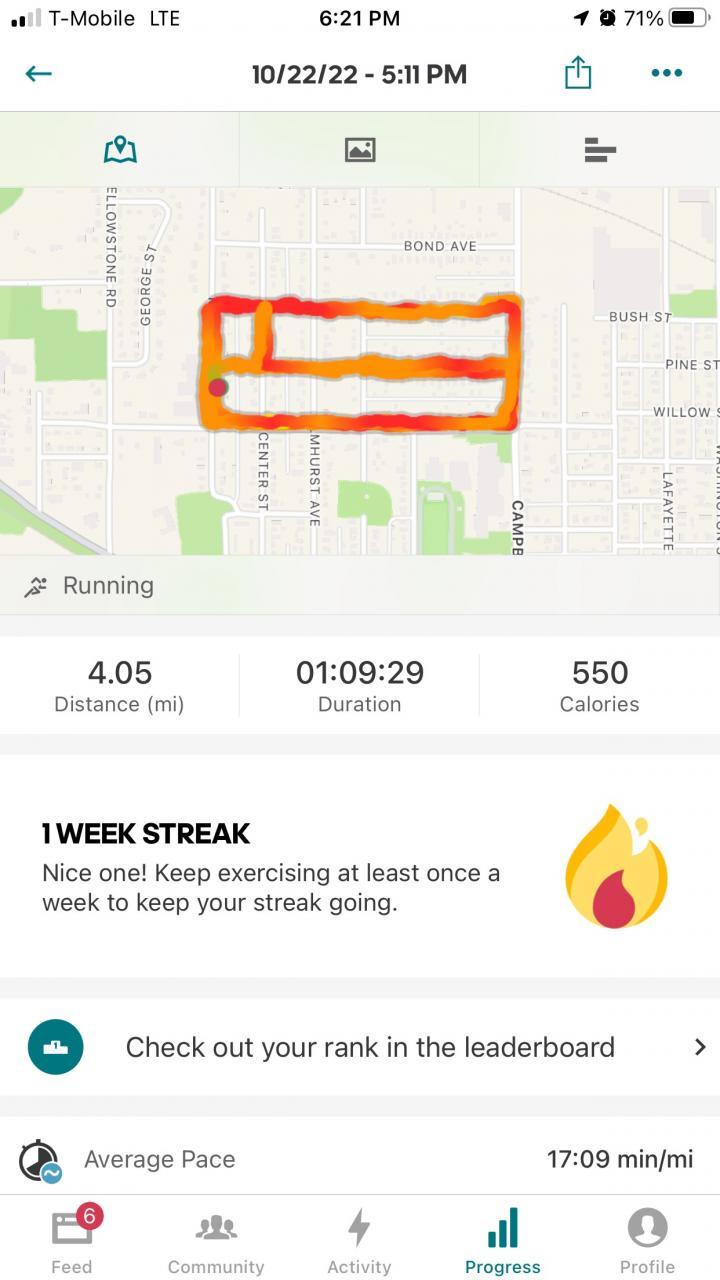Open the three-dot overflow menu
720x1280 pixels.
(666, 73)
